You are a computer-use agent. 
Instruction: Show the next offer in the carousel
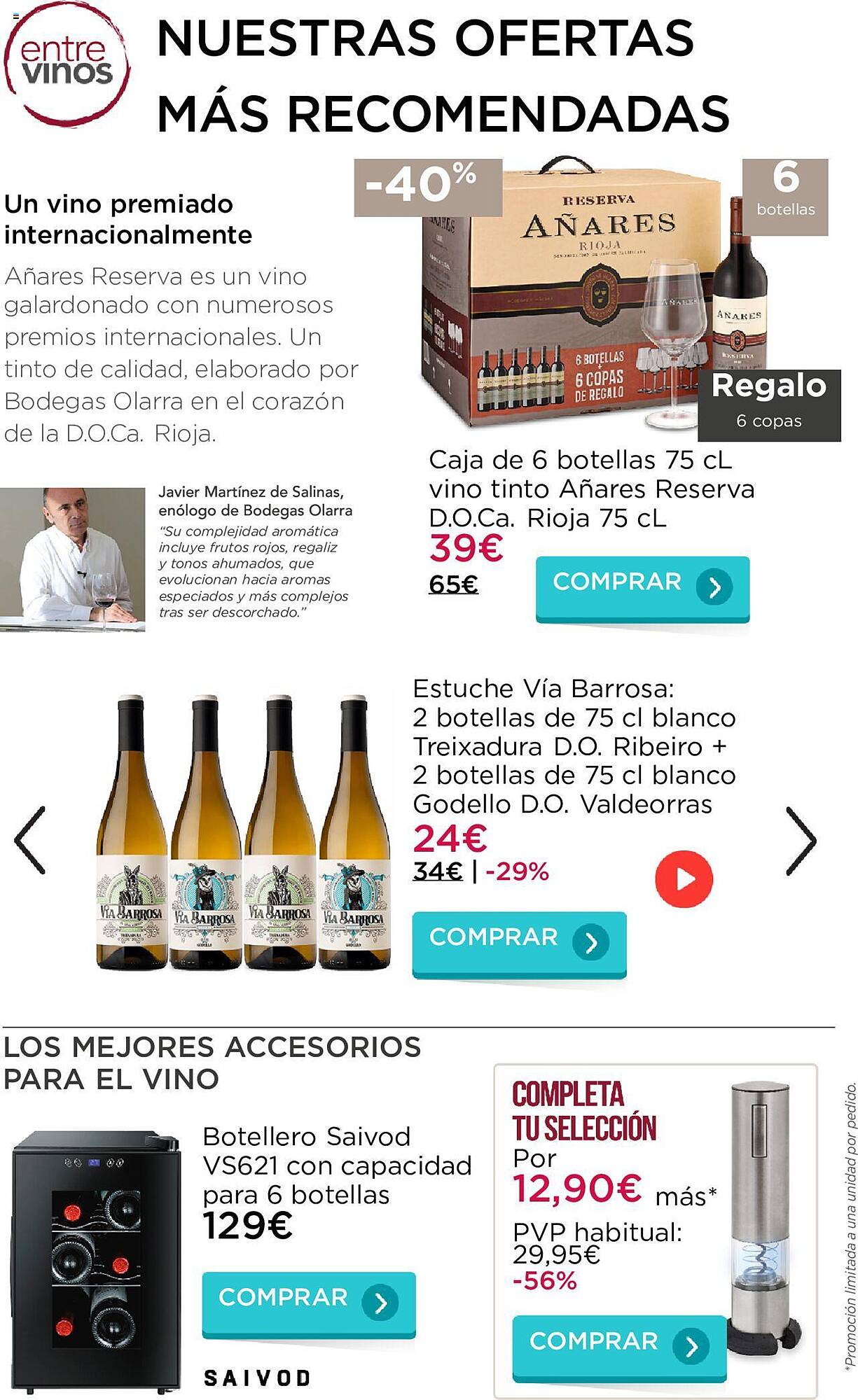pyautogui.click(x=801, y=841)
